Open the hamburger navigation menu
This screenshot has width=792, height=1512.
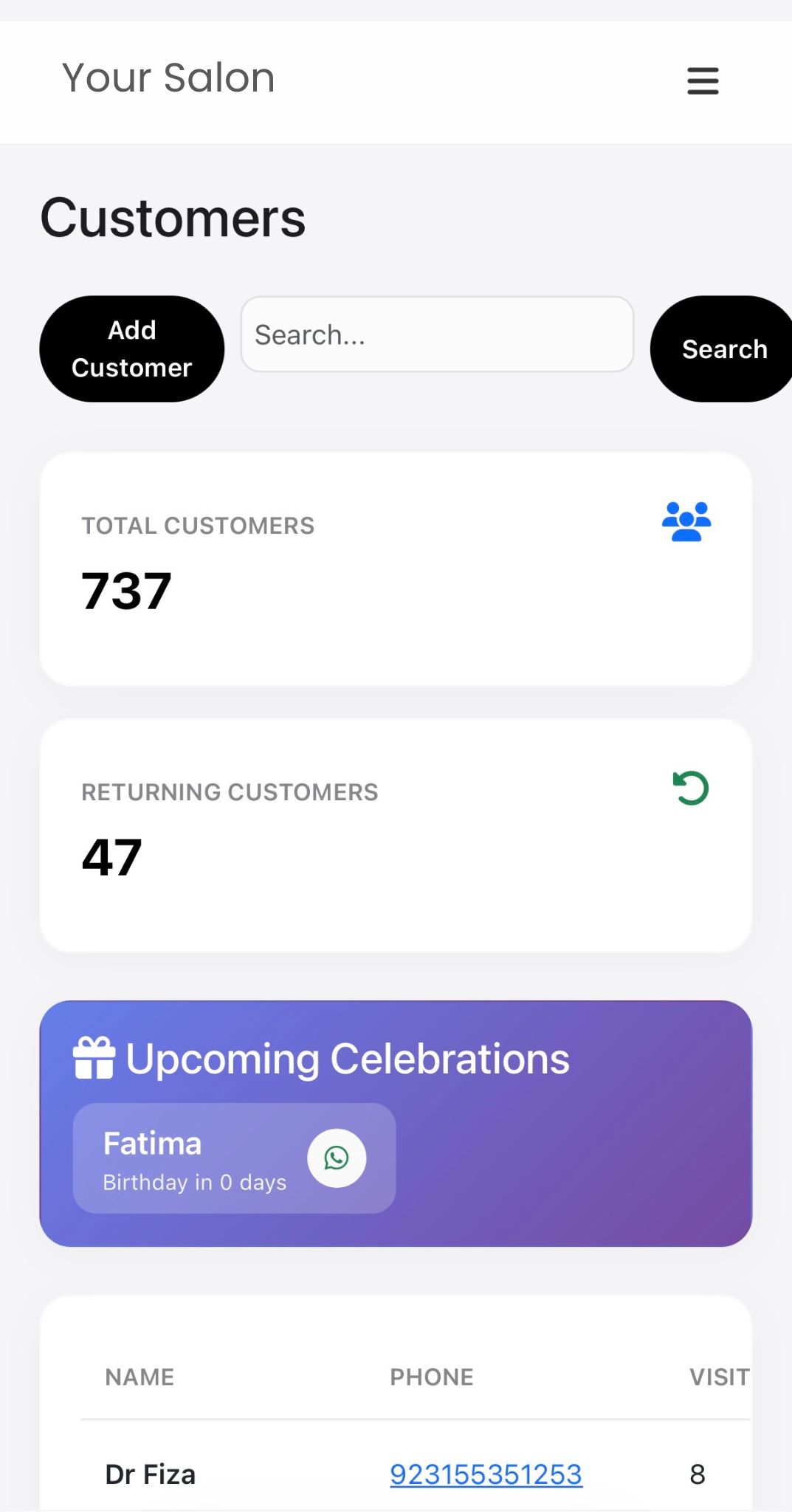[x=702, y=82]
